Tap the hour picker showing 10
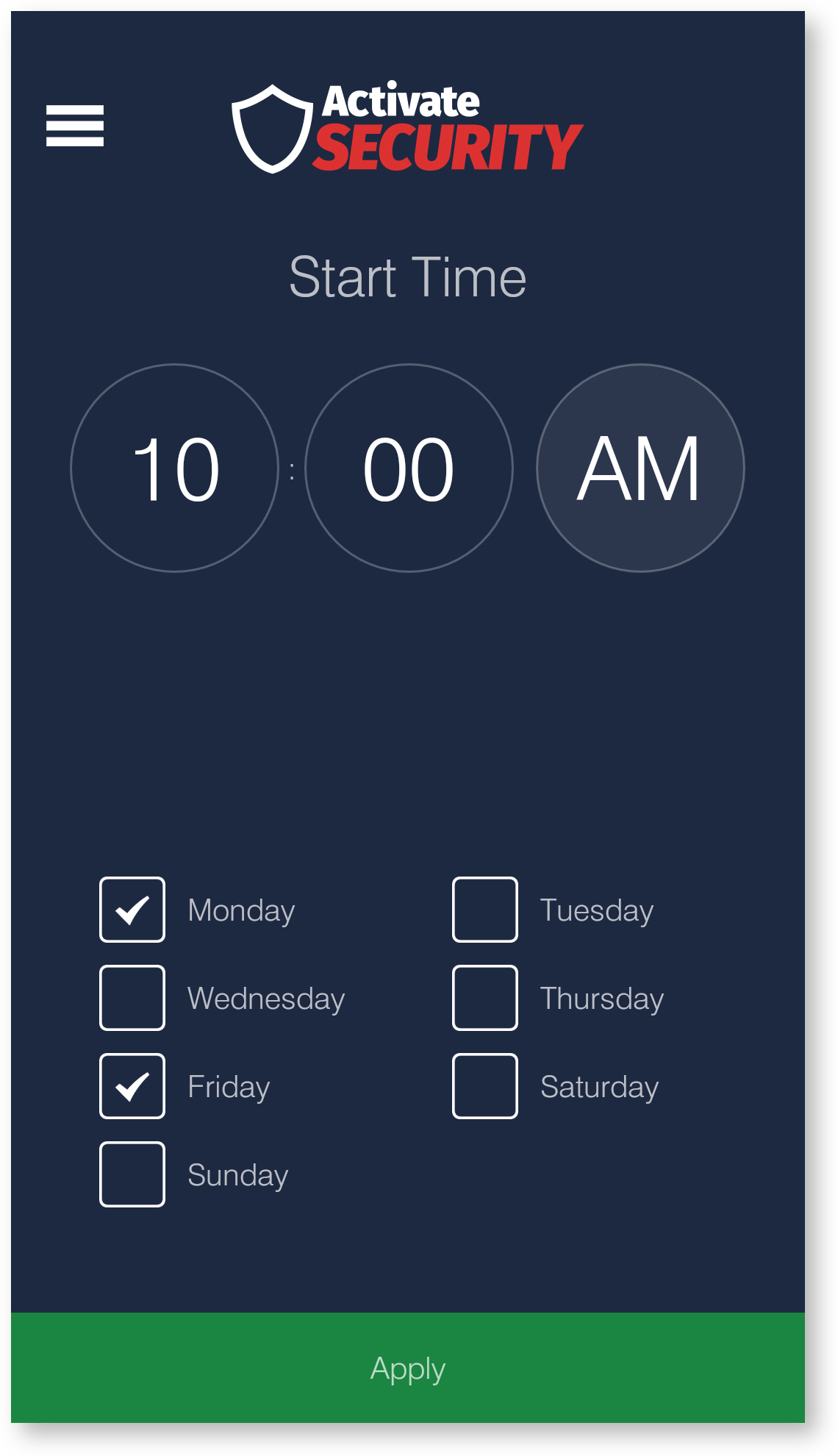This screenshot has height=1456, width=838. pyautogui.click(x=175, y=468)
